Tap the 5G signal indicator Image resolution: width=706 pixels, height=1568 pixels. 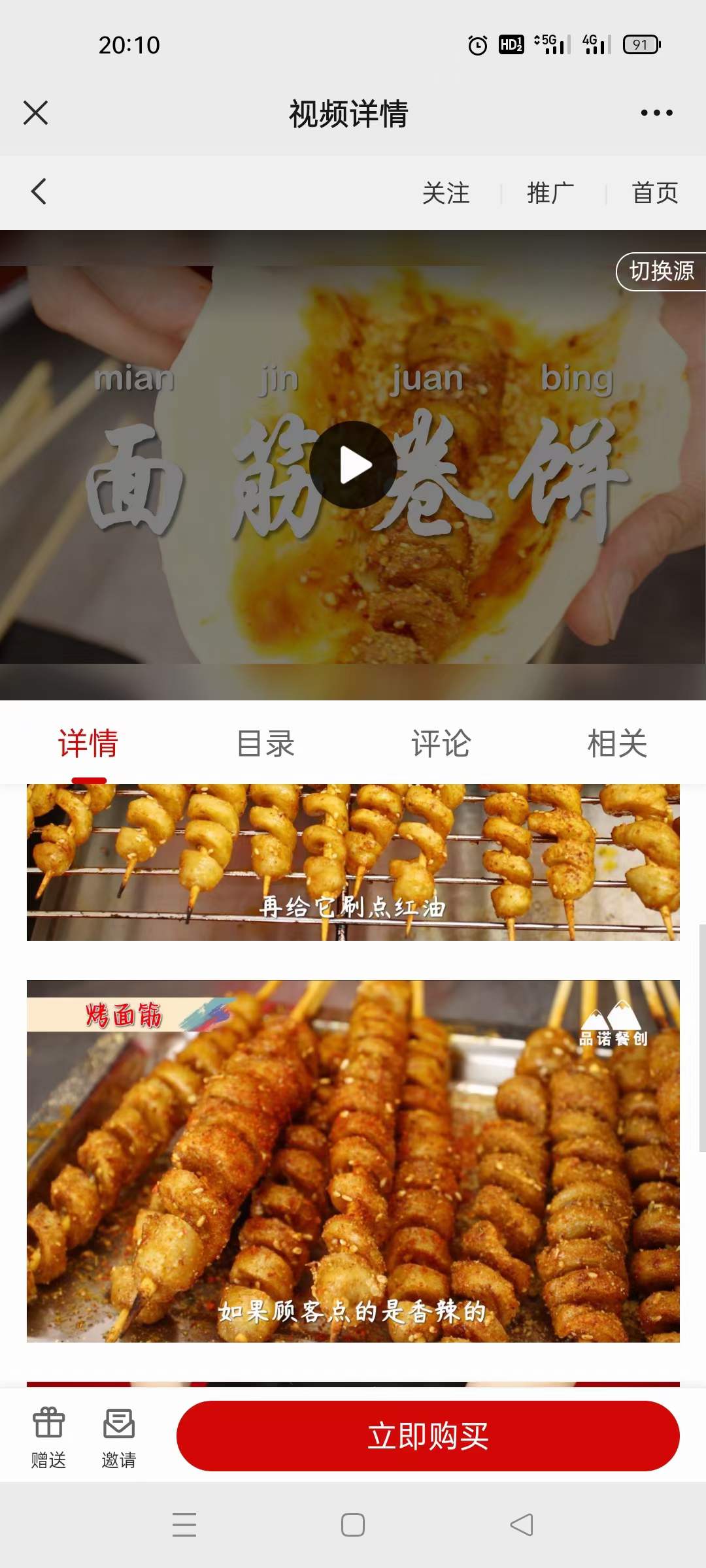click(551, 44)
